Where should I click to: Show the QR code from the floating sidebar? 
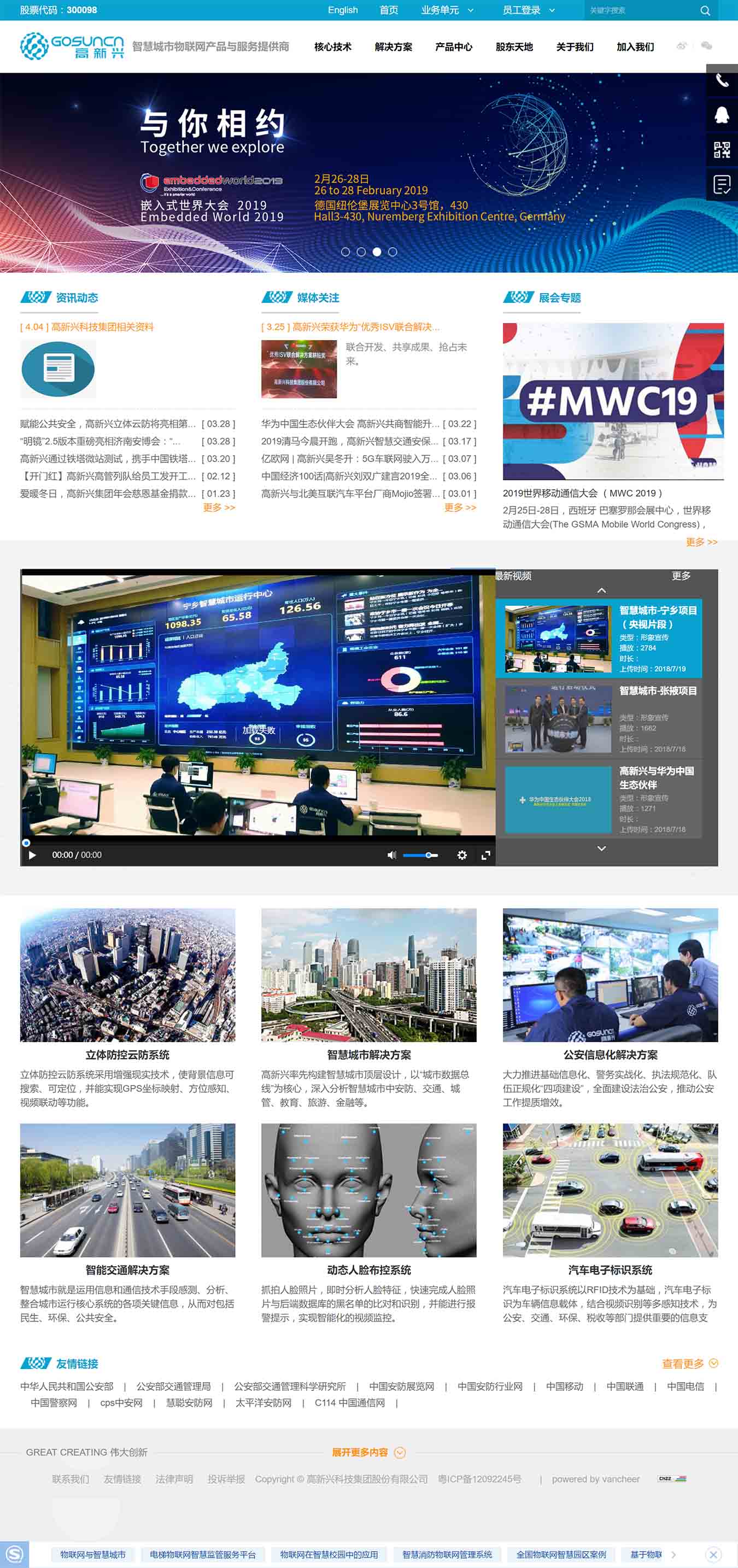(723, 149)
